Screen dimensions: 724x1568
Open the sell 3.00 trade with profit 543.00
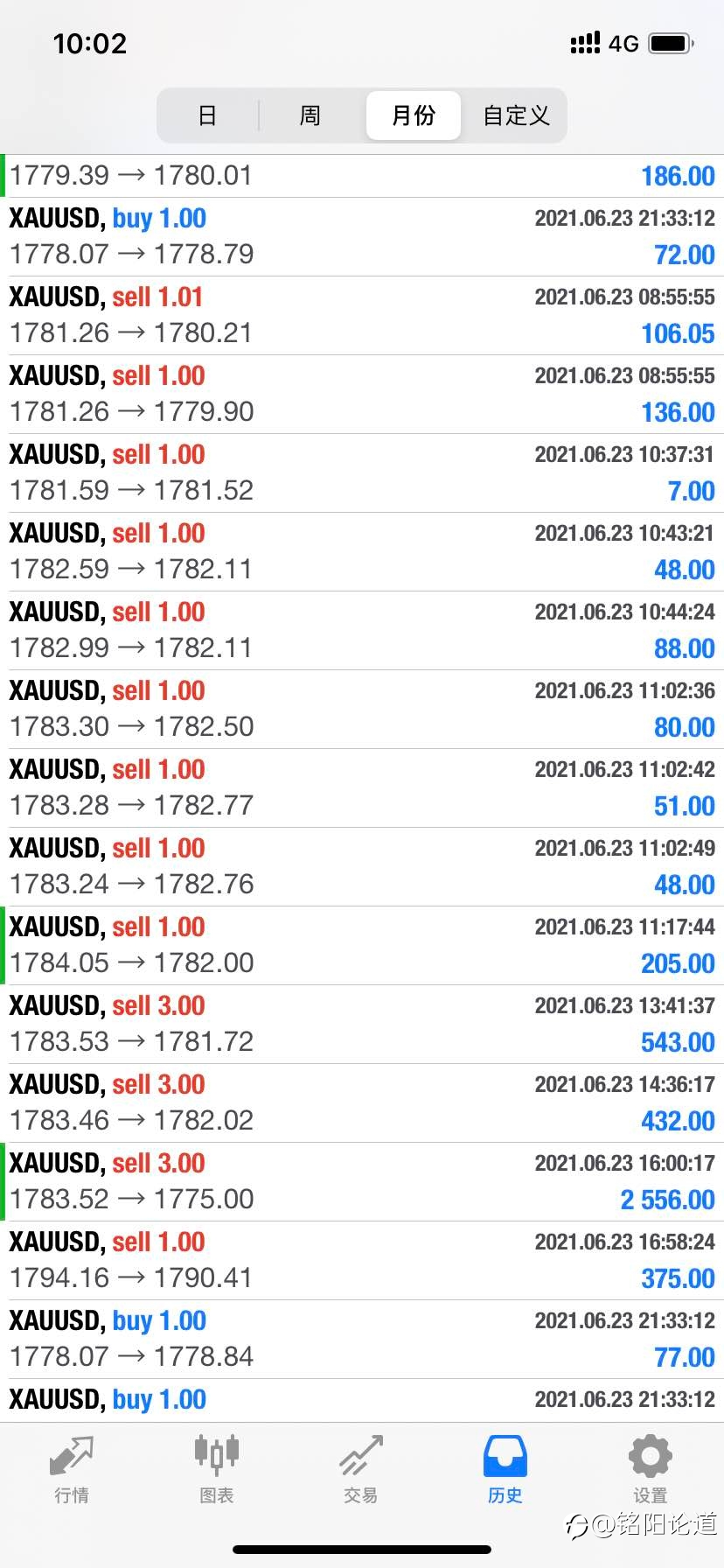click(x=362, y=1025)
